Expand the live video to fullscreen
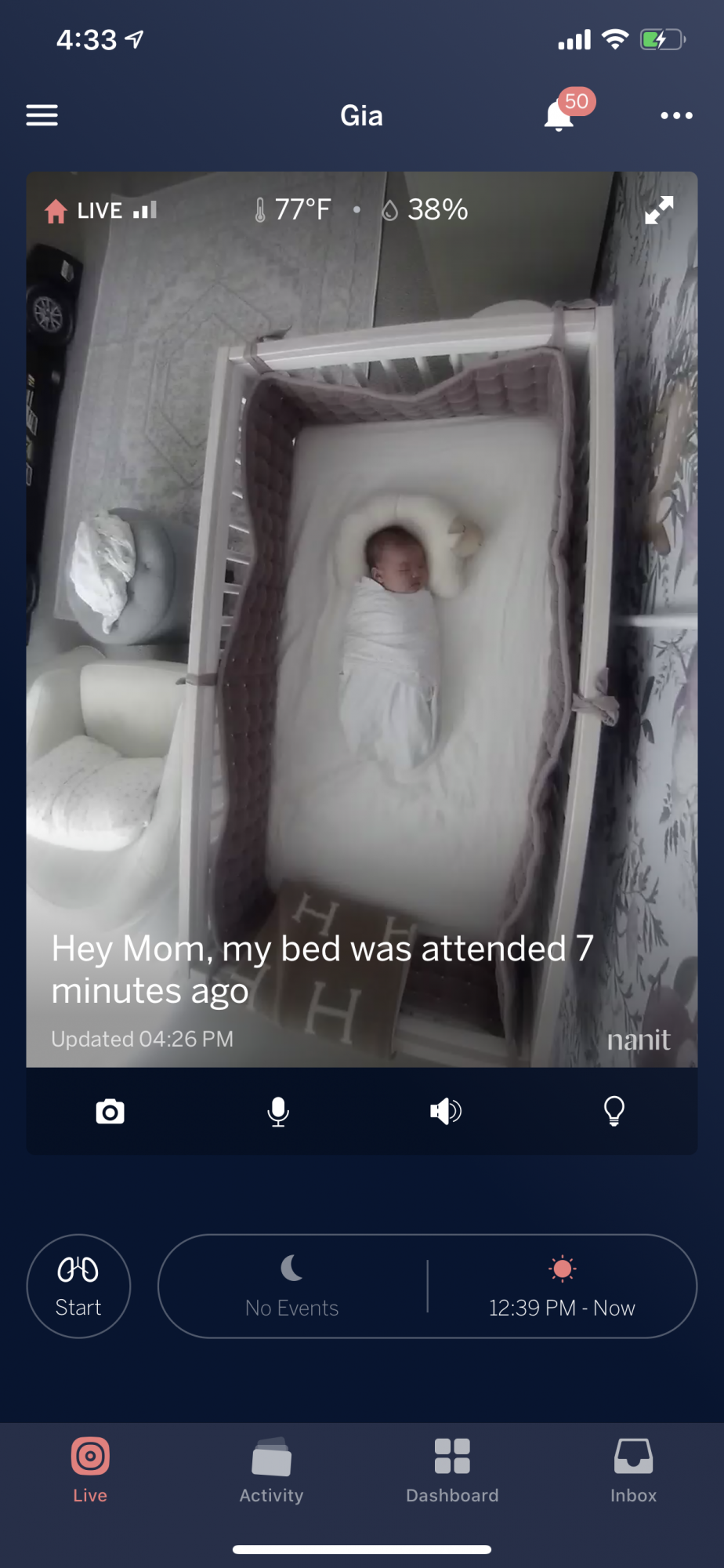724x1568 pixels. [x=659, y=210]
